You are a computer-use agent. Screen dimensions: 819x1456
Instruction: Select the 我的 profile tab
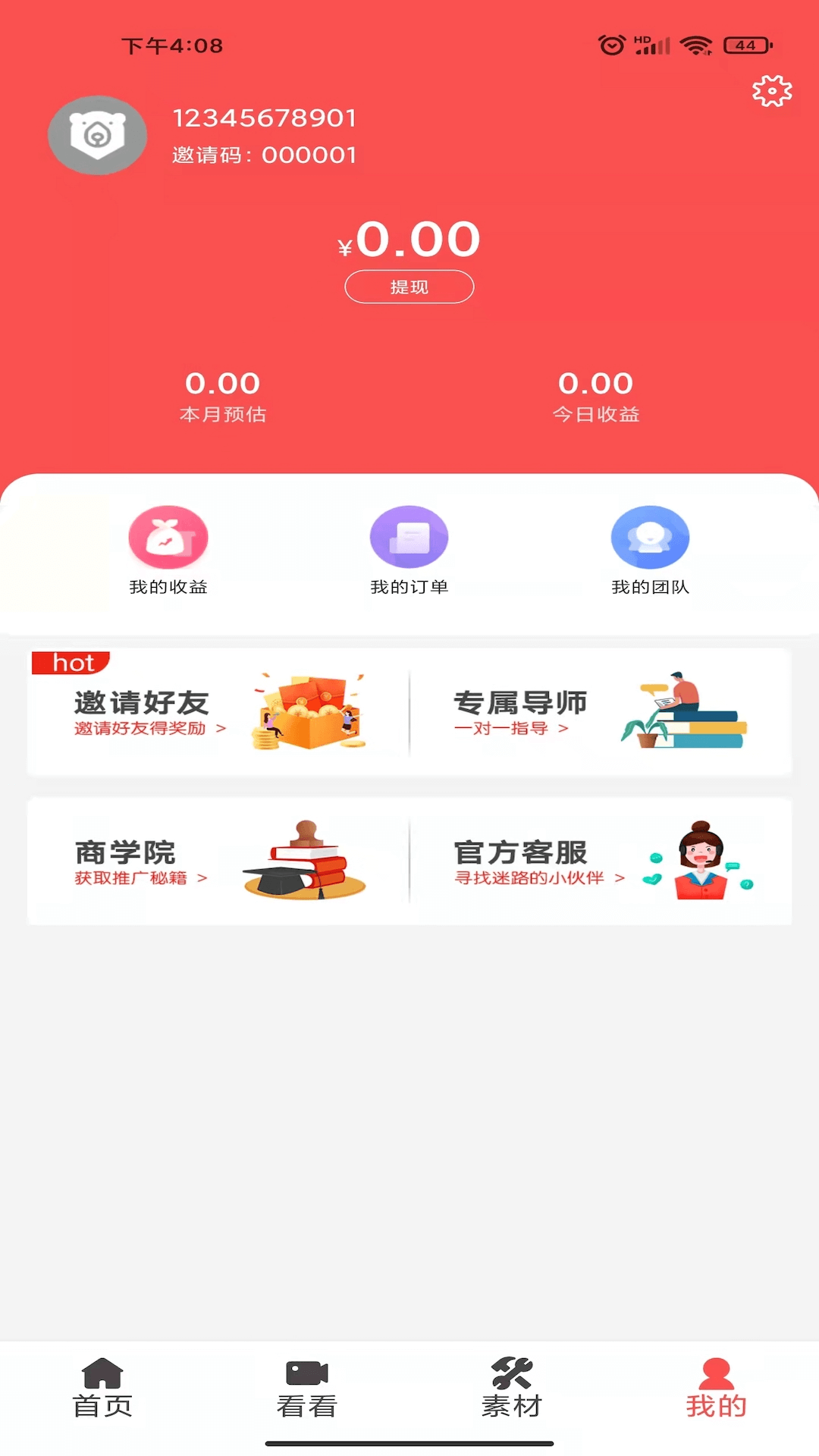717,1388
